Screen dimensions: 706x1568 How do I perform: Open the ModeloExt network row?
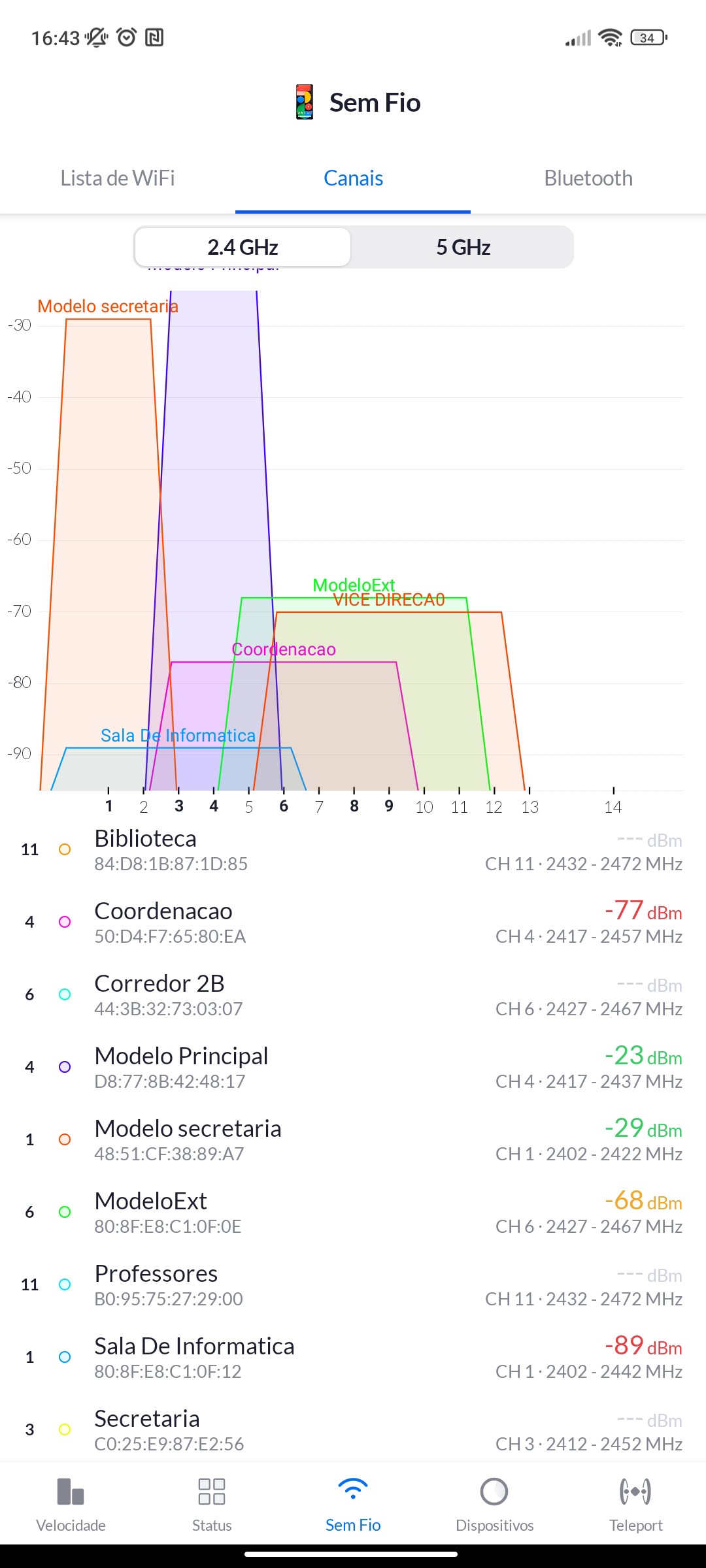pos(353,1213)
